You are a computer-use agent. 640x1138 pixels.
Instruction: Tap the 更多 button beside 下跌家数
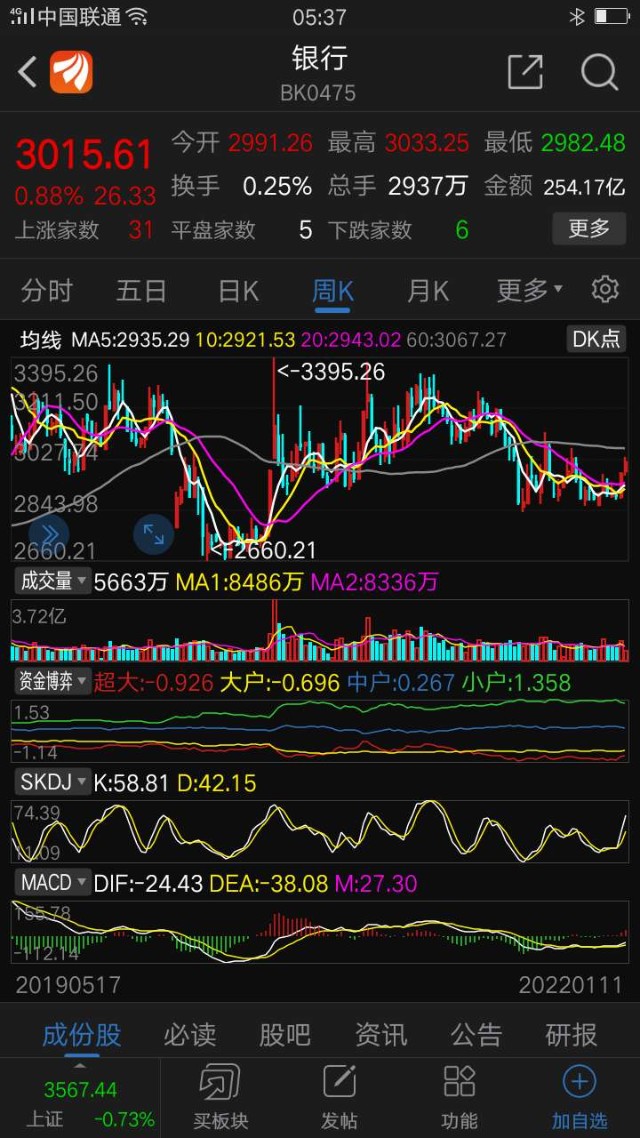589,229
